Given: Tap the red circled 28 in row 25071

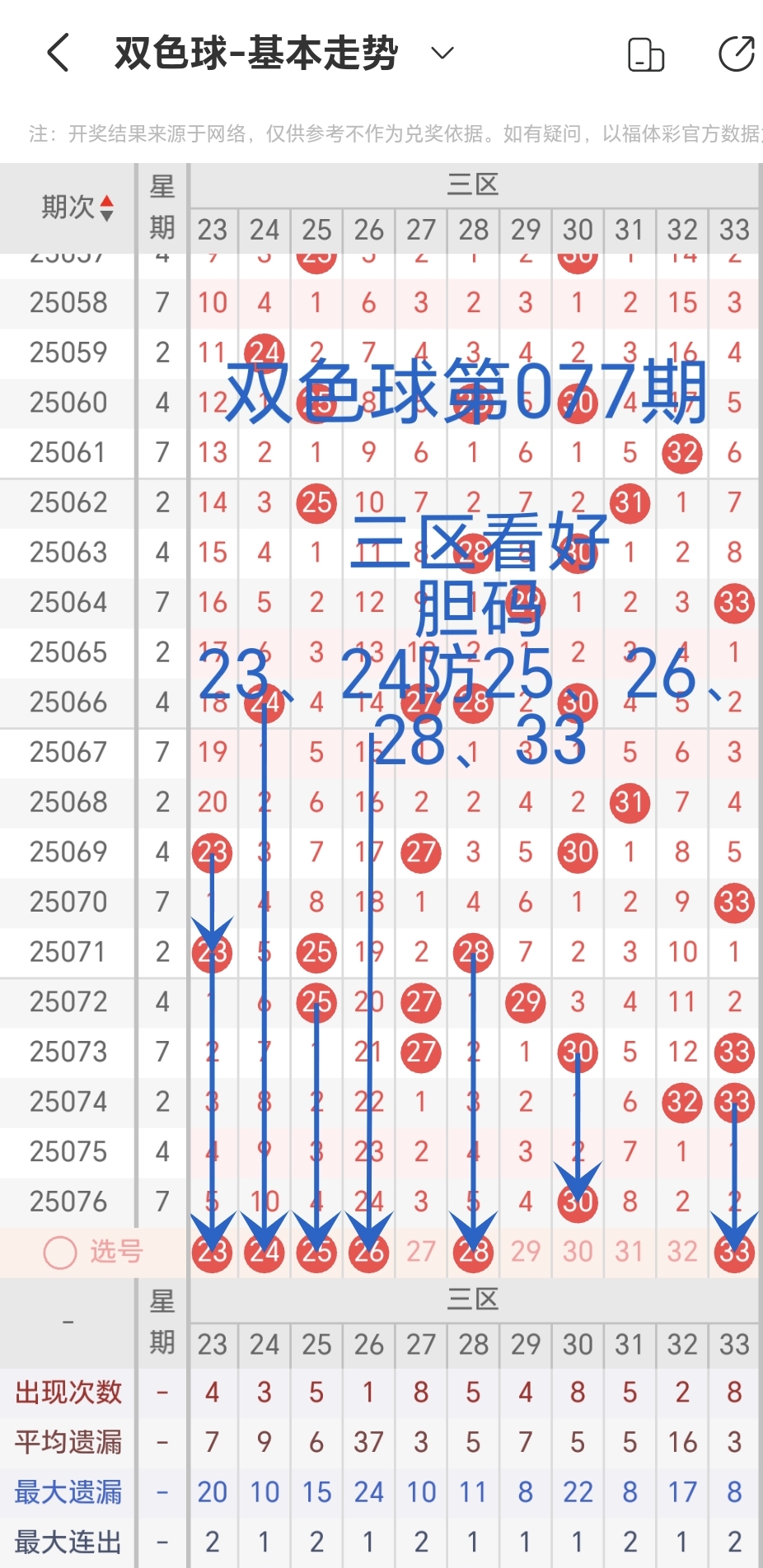Looking at the screenshot, I should 473,953.
